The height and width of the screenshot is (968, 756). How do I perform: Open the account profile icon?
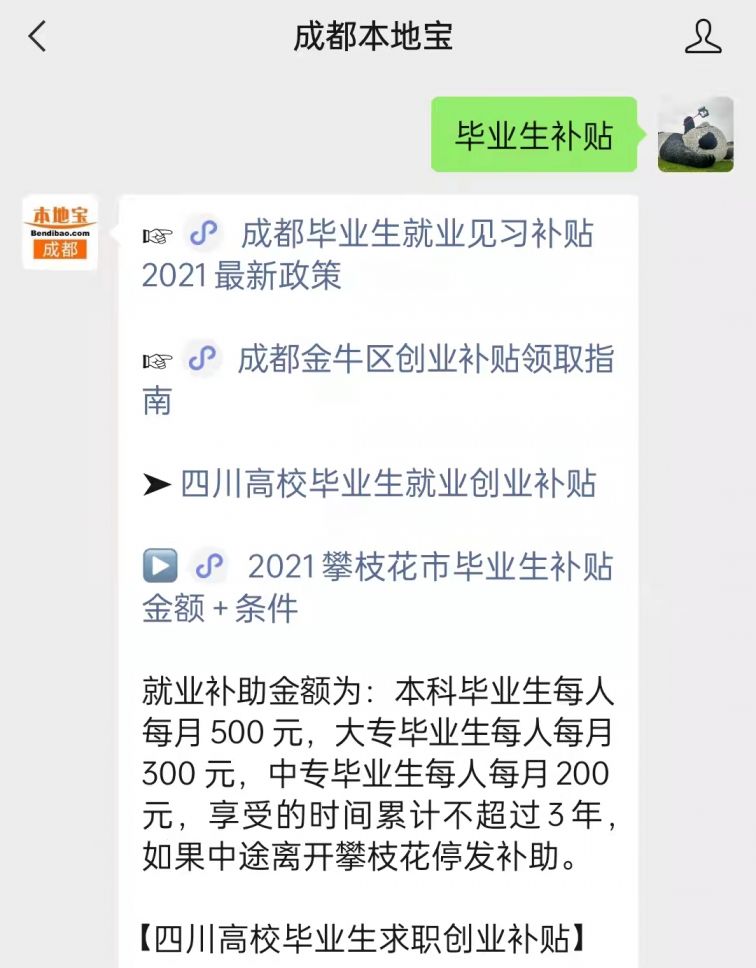click(703, 37)
